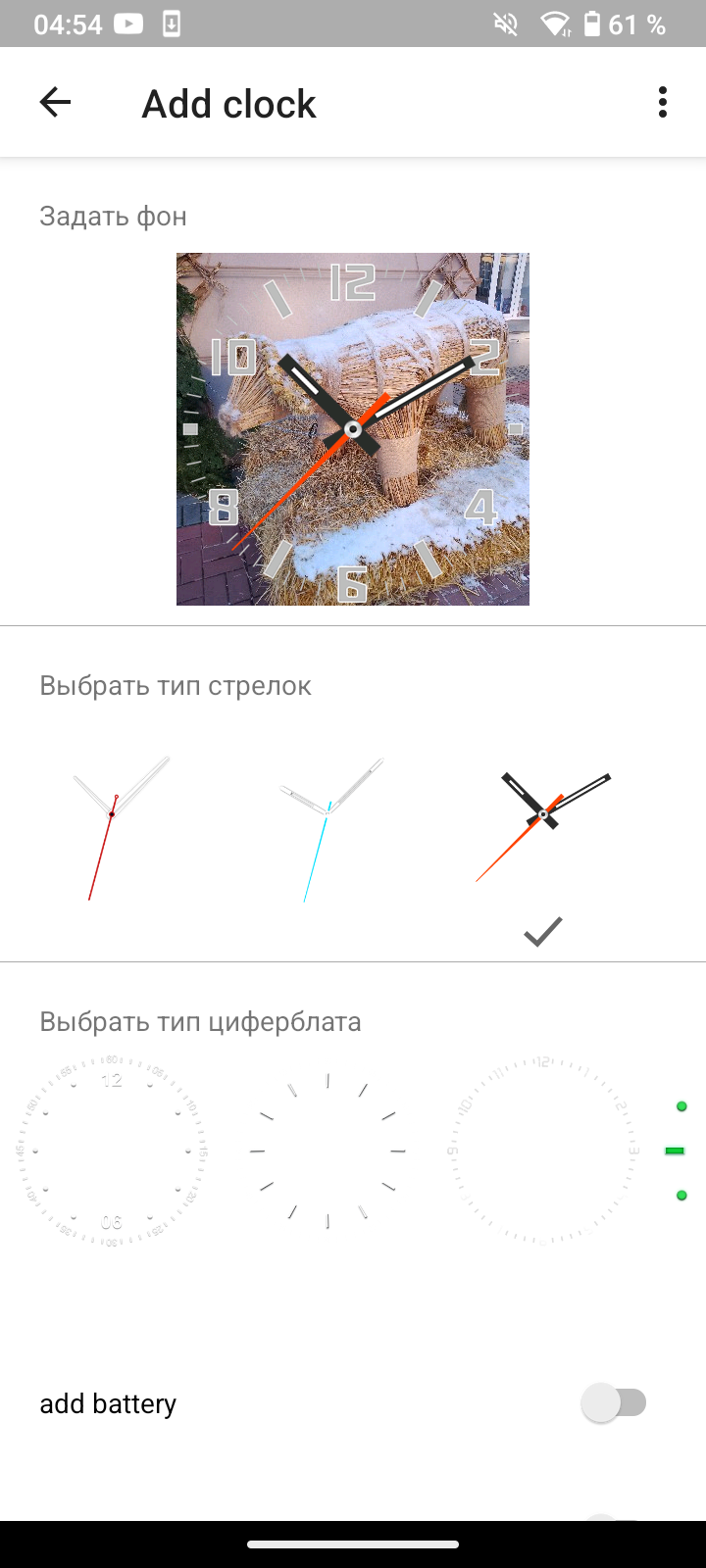The height and width of the screenshot is (1568, 706).
Task: Choose the clock hands with cyan second hand
Action: coord(331,828)
